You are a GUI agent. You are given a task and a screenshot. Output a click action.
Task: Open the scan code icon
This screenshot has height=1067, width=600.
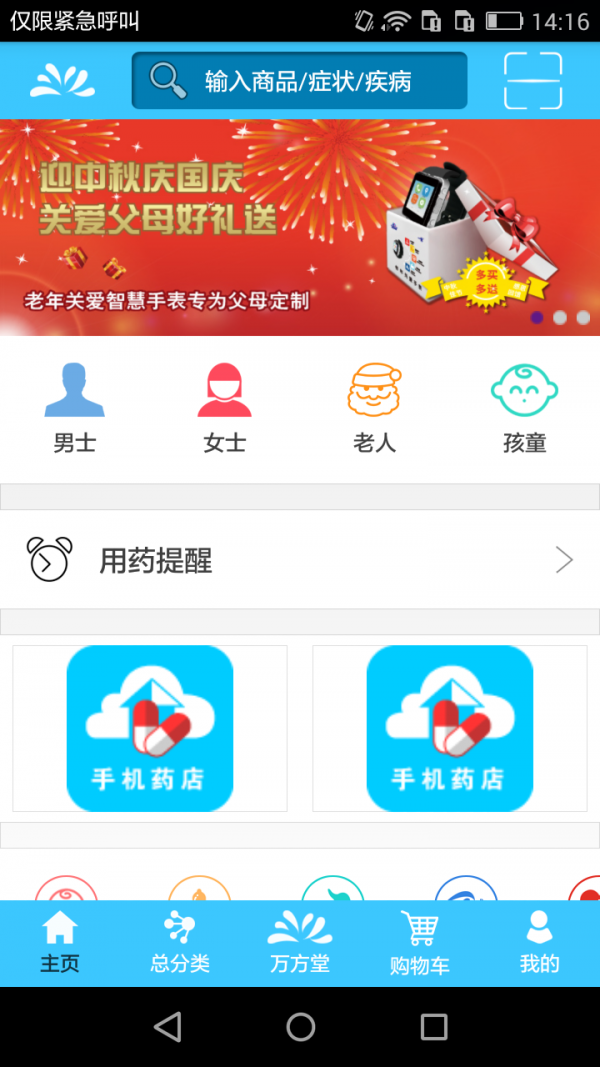[533, 81]
